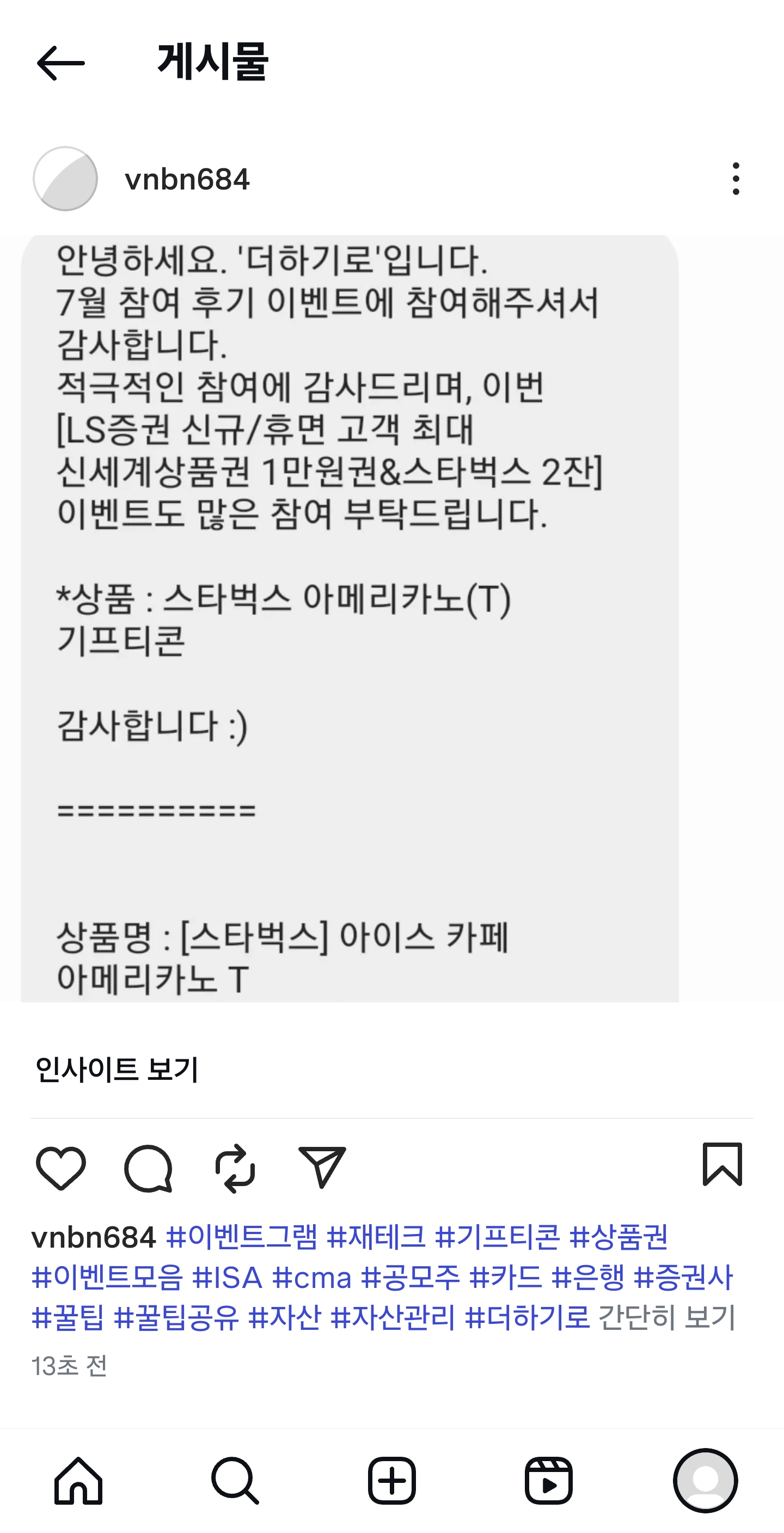
Task: Tap 인사이트 보기 to view insights
Action: click(117, 1070)
